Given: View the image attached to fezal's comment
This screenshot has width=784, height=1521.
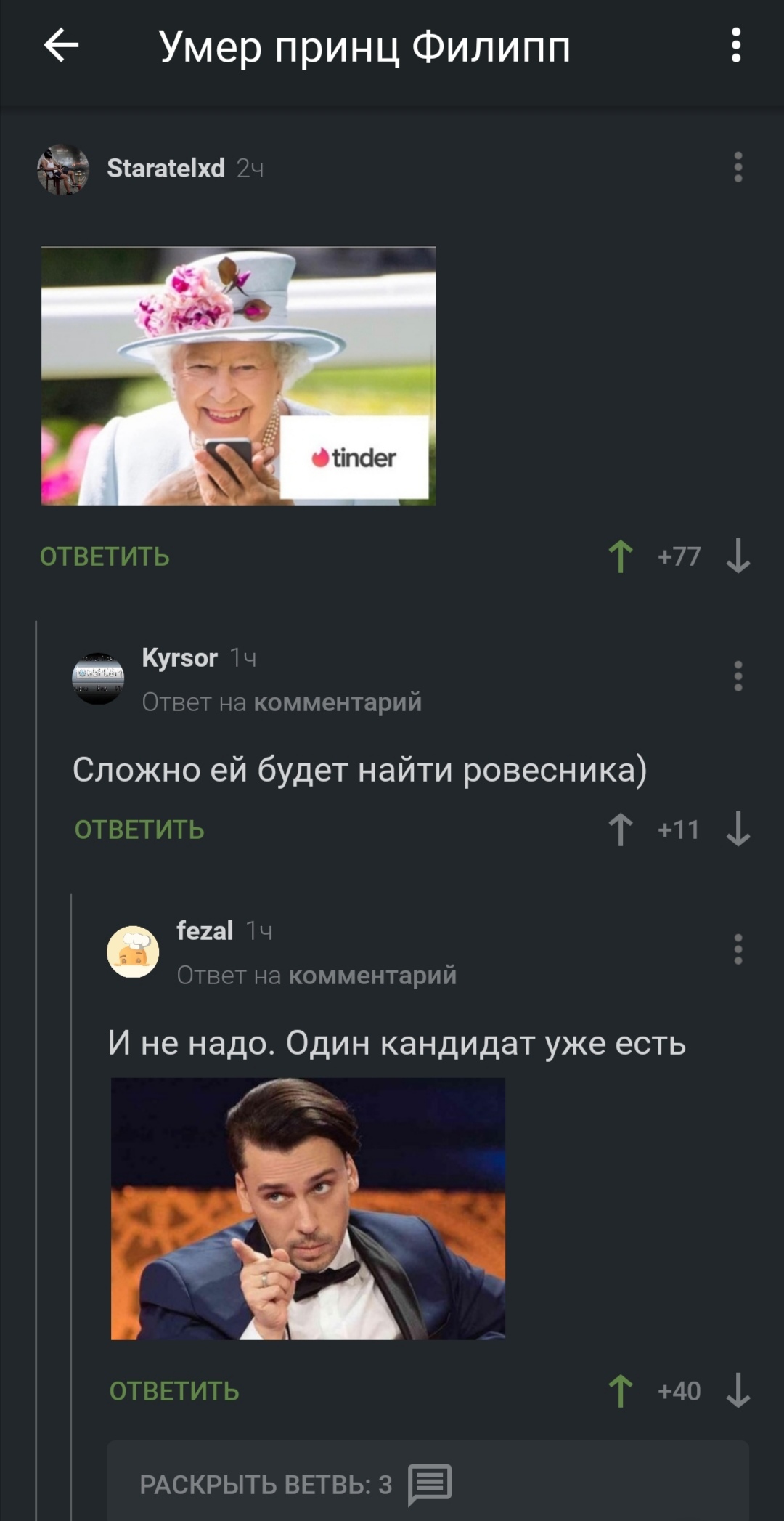Looking at the screenshot, I should tap(308, 1209).
